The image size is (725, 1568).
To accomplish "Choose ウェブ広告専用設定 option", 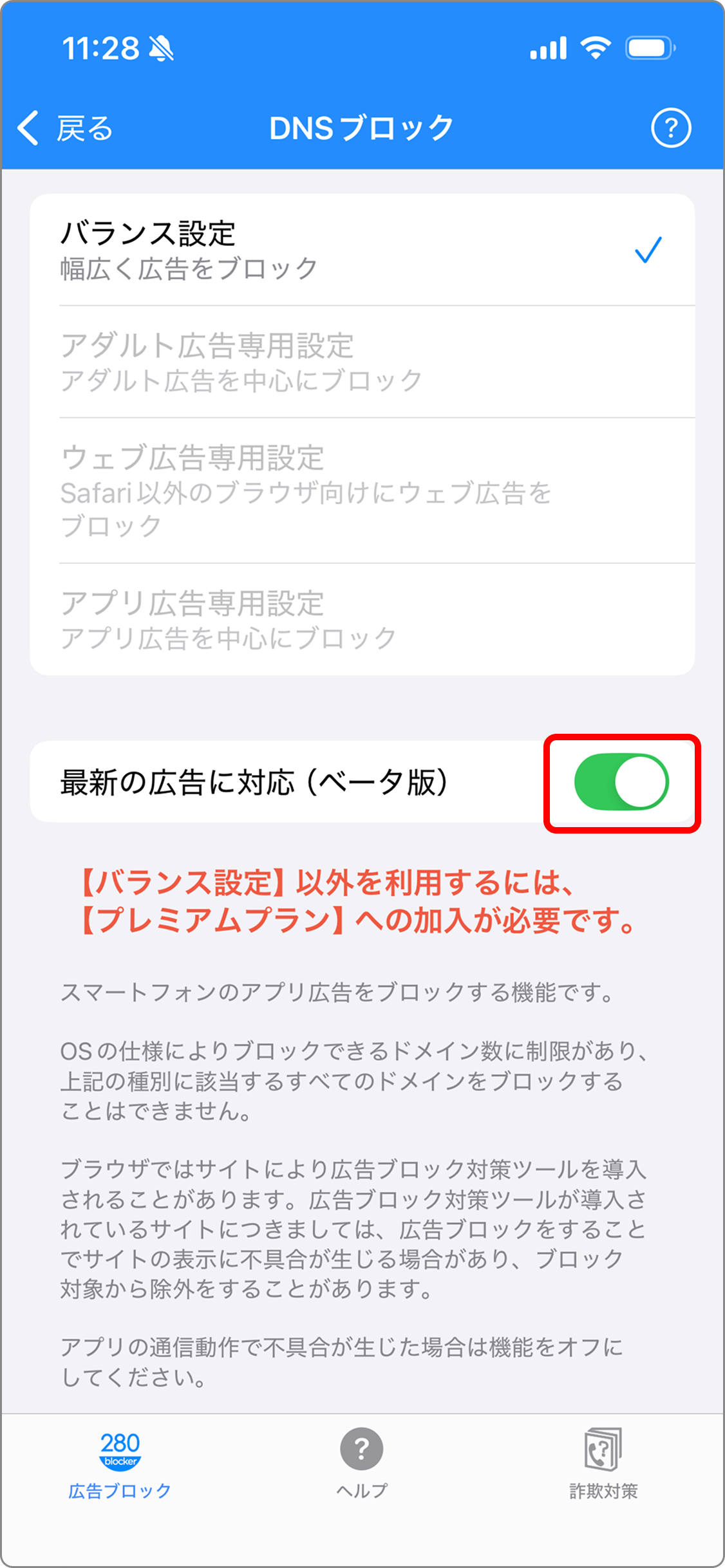I will point(362,491).
